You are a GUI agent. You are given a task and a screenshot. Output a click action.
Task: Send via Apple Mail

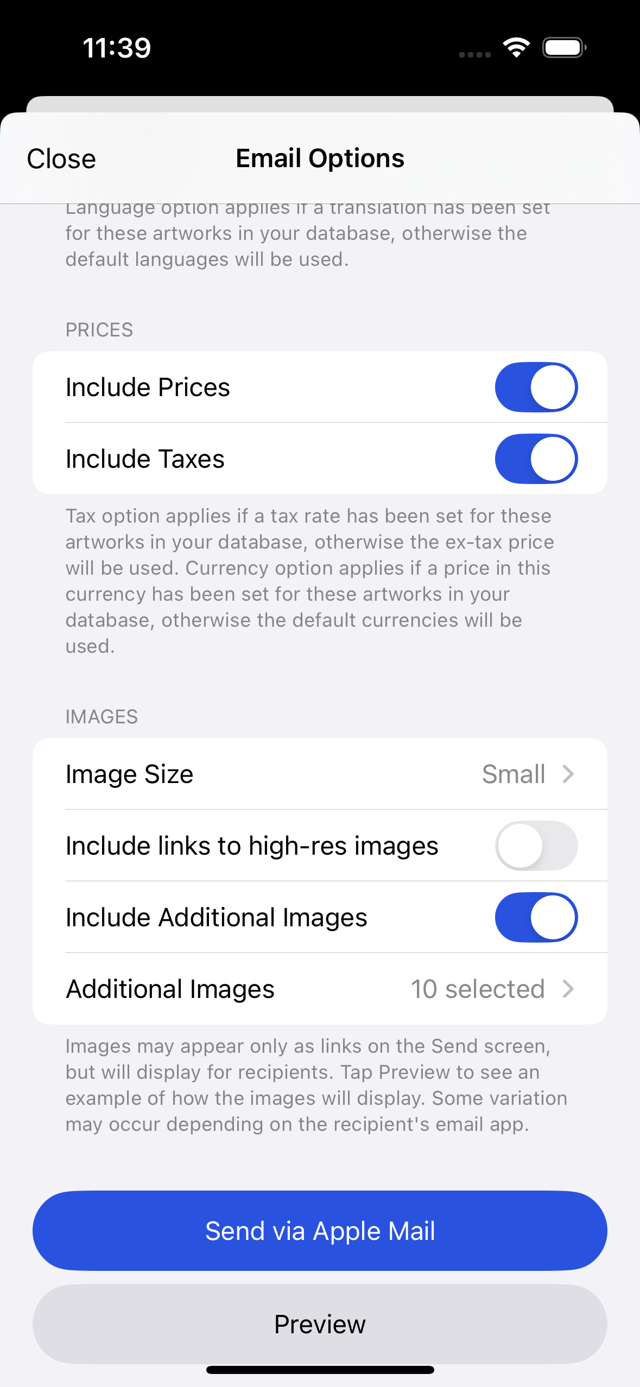(x=320, y=1231)
